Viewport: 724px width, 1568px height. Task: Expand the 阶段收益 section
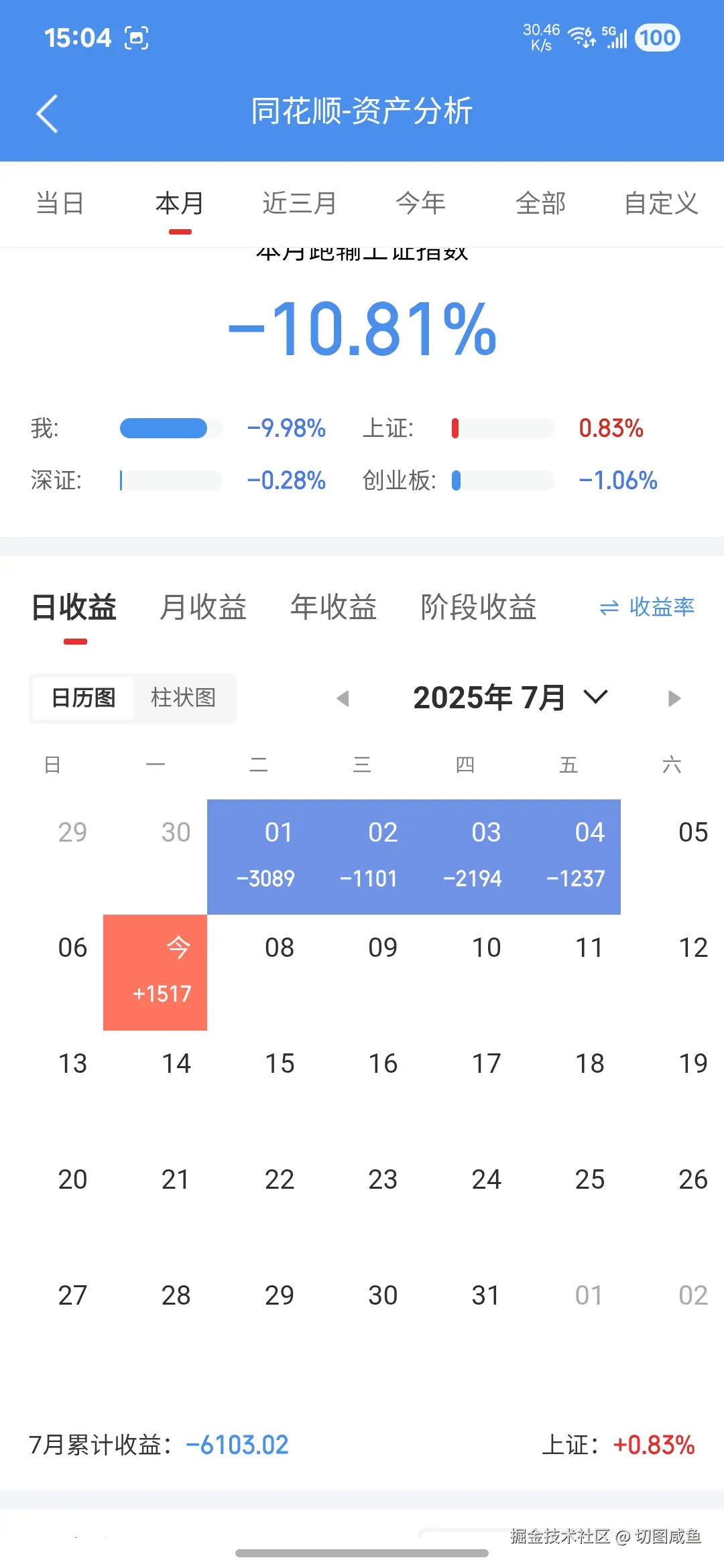coord(479,607)
